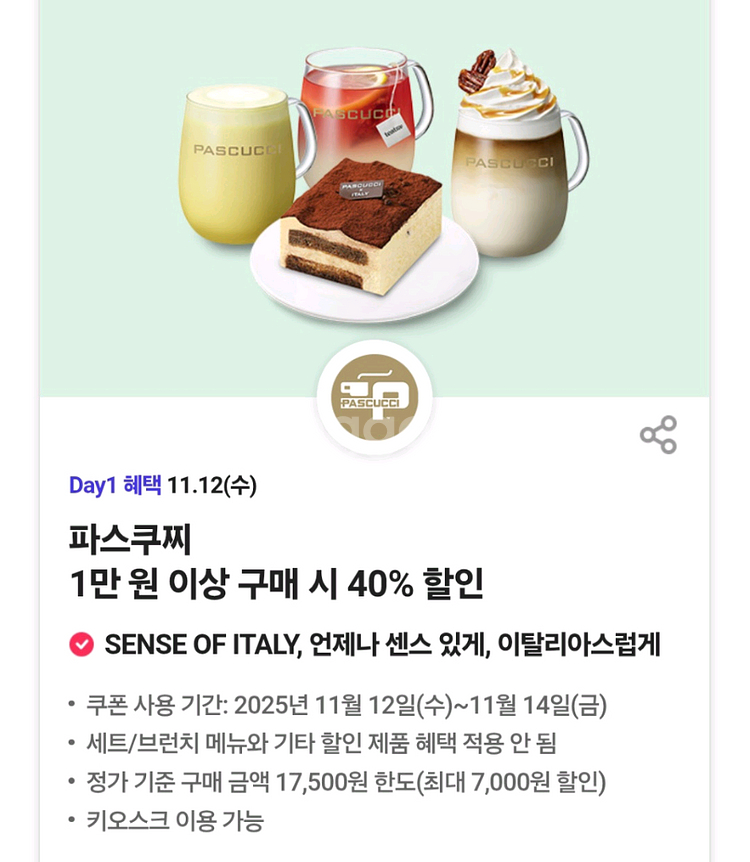Tap the '세트/브런치 메뉴' exclusion bullet
The width and height of the screenshot is (750, 862).
point(320,742)
